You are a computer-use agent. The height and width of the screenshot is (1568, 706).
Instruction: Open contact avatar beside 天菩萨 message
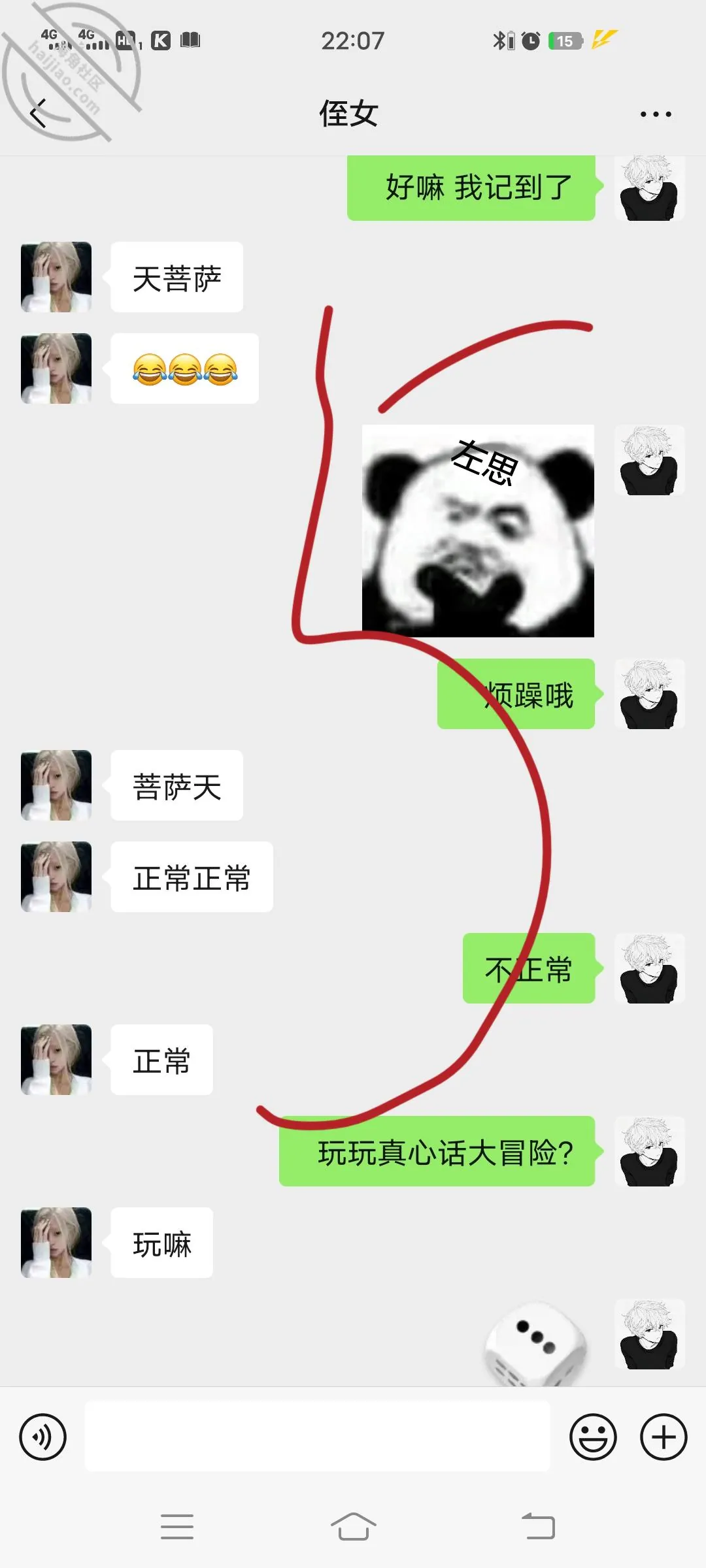pyautogui.click(x=56, y=277)
